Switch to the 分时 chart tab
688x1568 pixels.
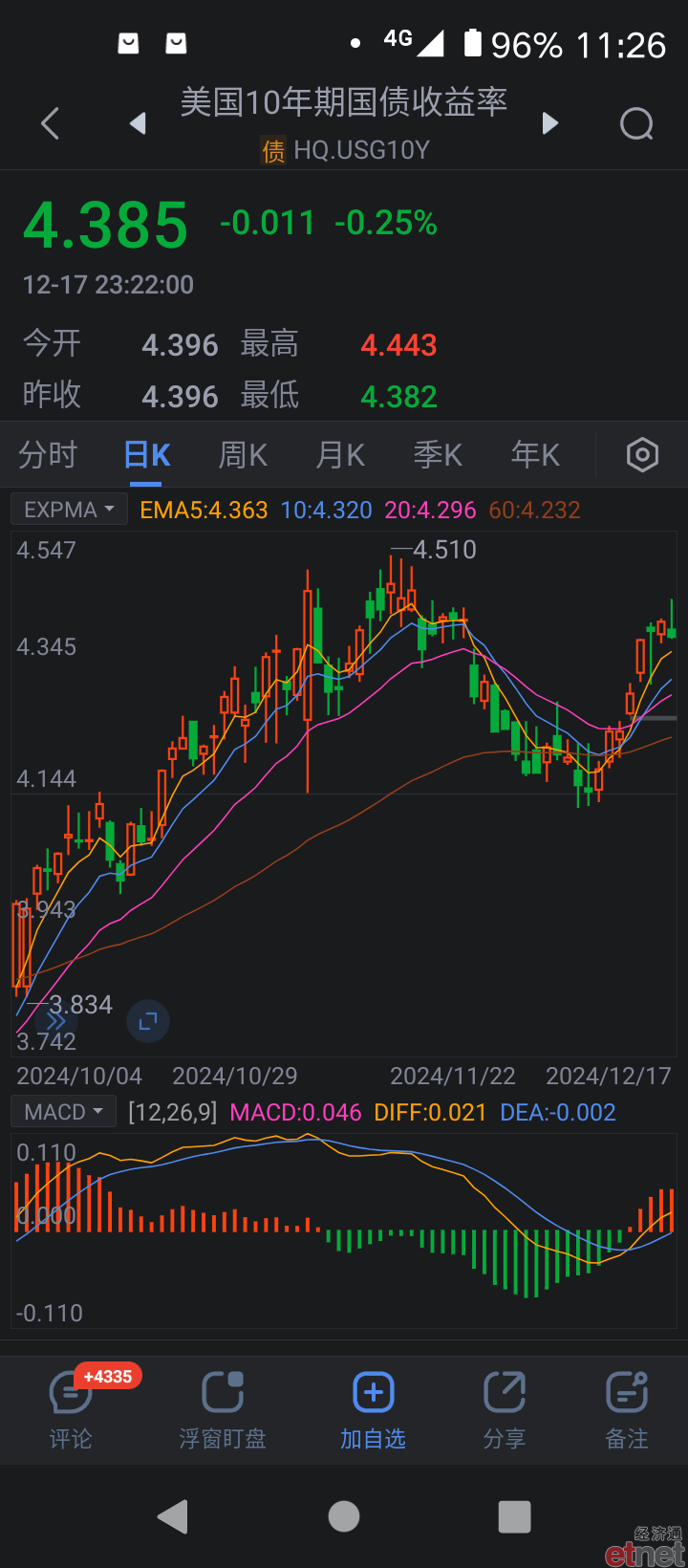click(48, 455)
